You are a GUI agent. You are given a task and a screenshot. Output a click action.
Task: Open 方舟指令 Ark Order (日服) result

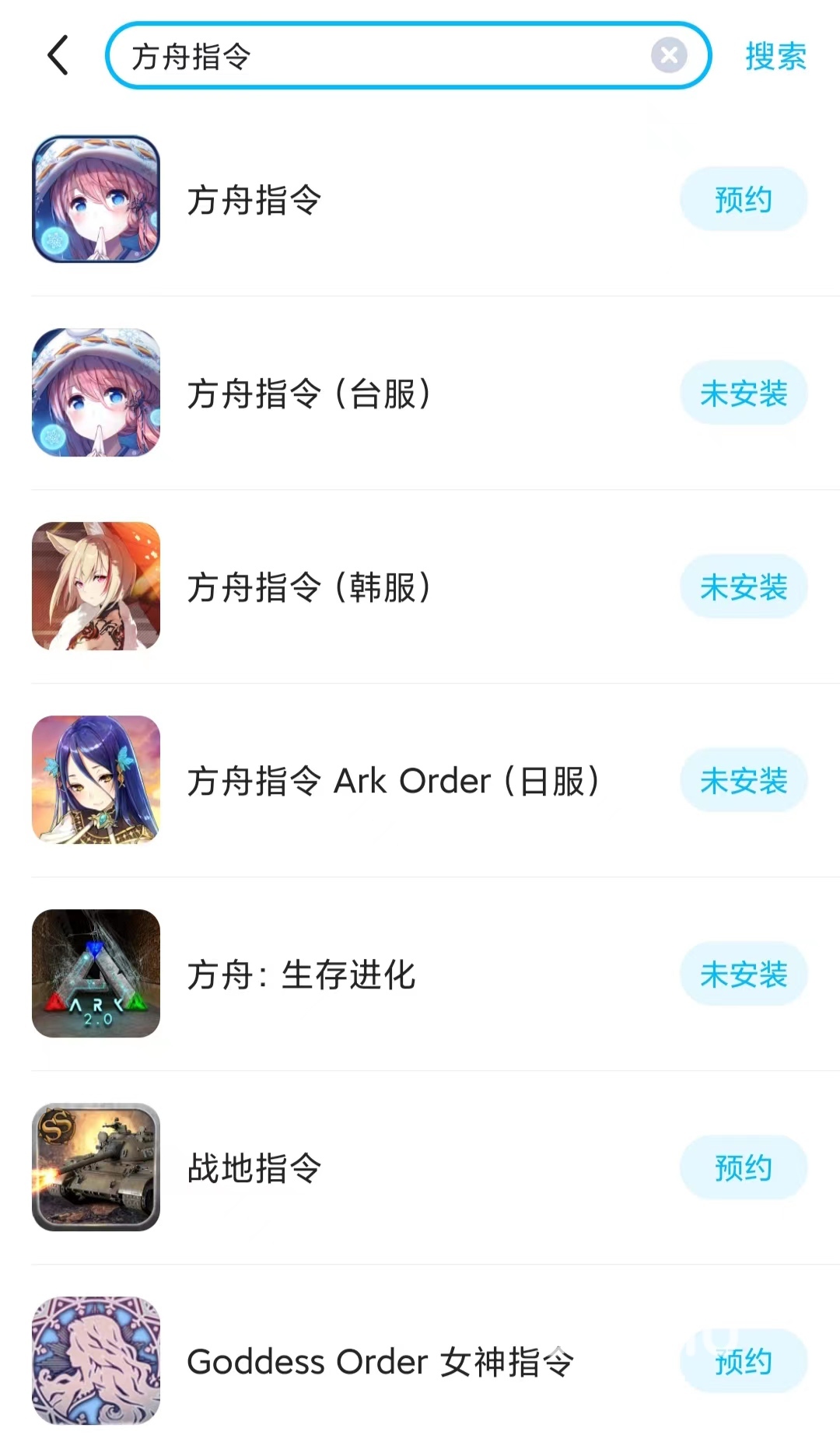click(393, 781)
